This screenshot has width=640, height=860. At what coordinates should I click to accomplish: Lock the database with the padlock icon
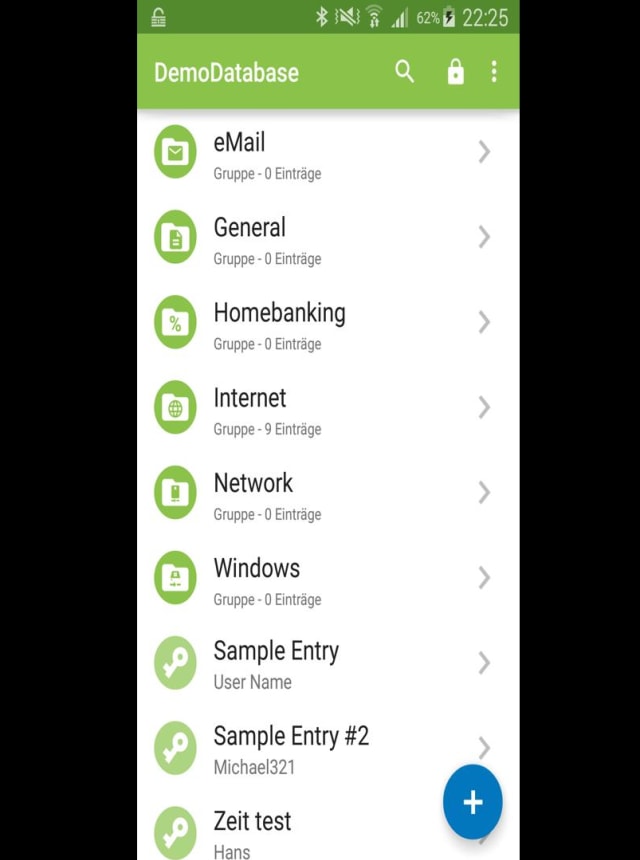[455, 72]
